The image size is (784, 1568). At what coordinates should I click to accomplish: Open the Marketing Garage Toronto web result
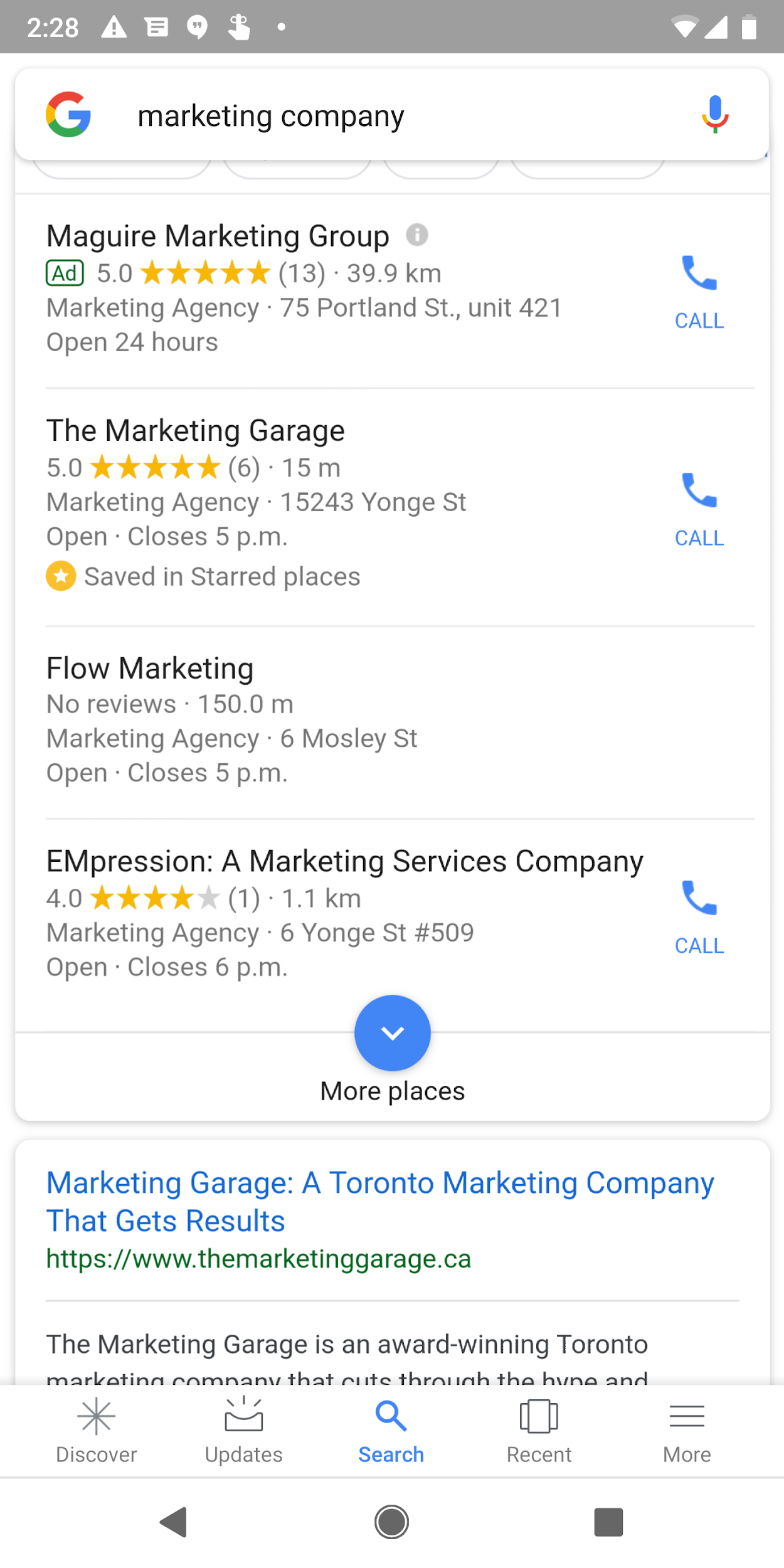[380, 1201]
